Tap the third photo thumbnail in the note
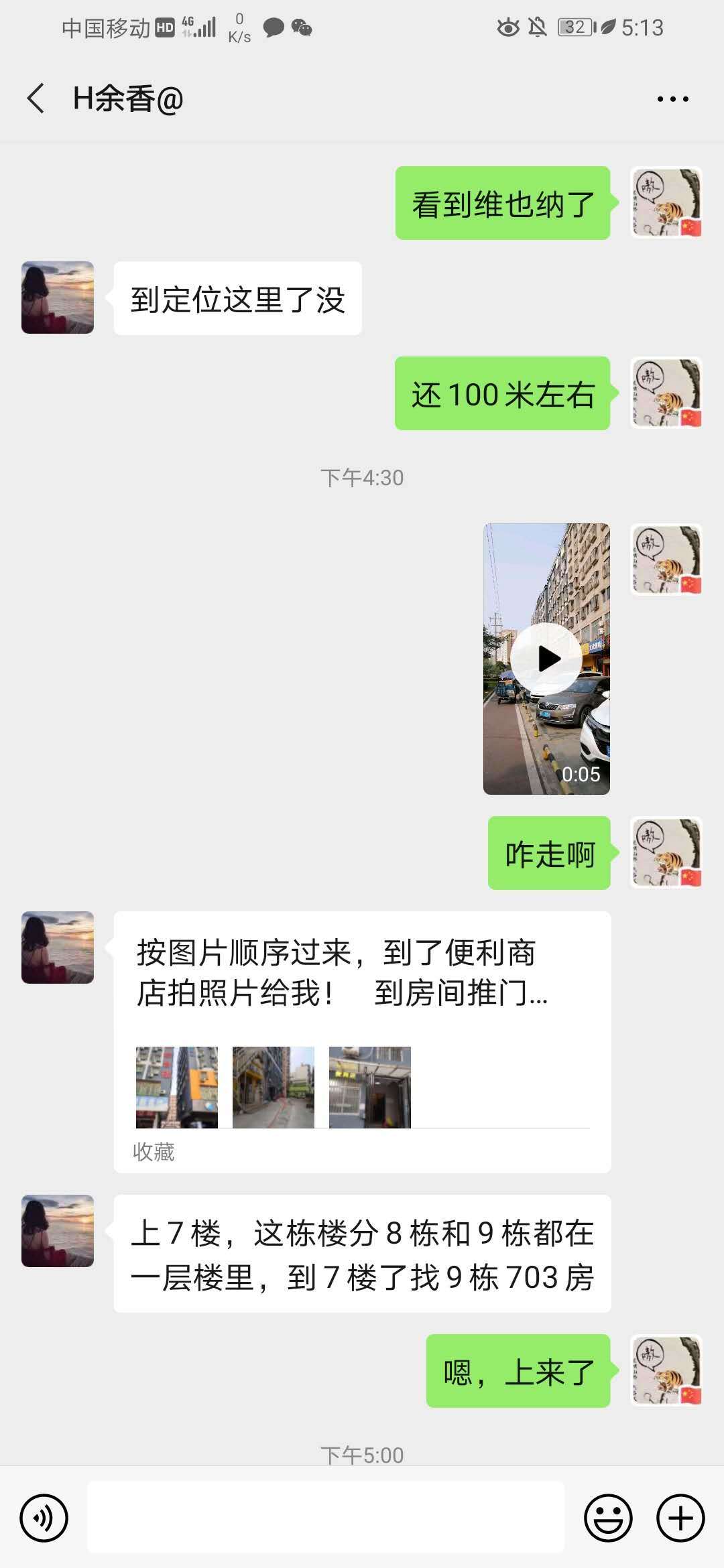This screenshot has width=724, height=1568. coord(369,1087)
